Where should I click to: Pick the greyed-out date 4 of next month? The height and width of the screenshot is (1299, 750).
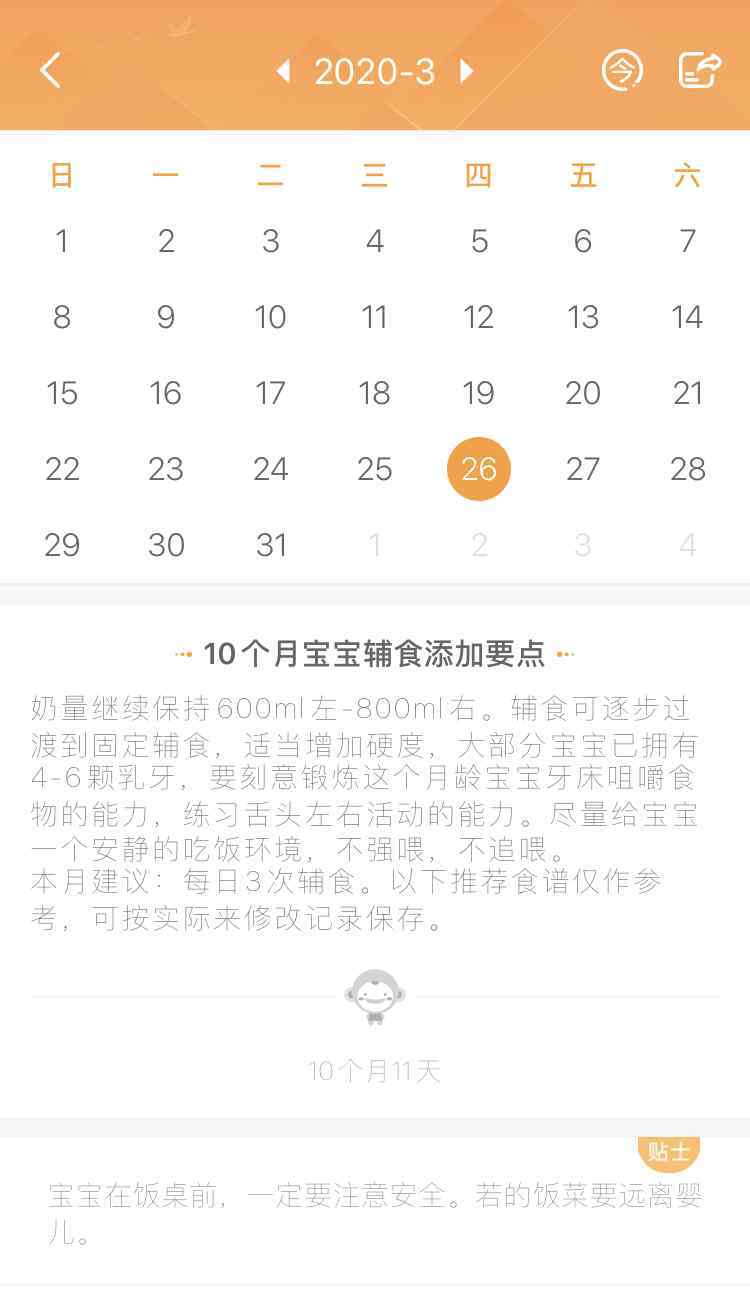coord(687,545)
